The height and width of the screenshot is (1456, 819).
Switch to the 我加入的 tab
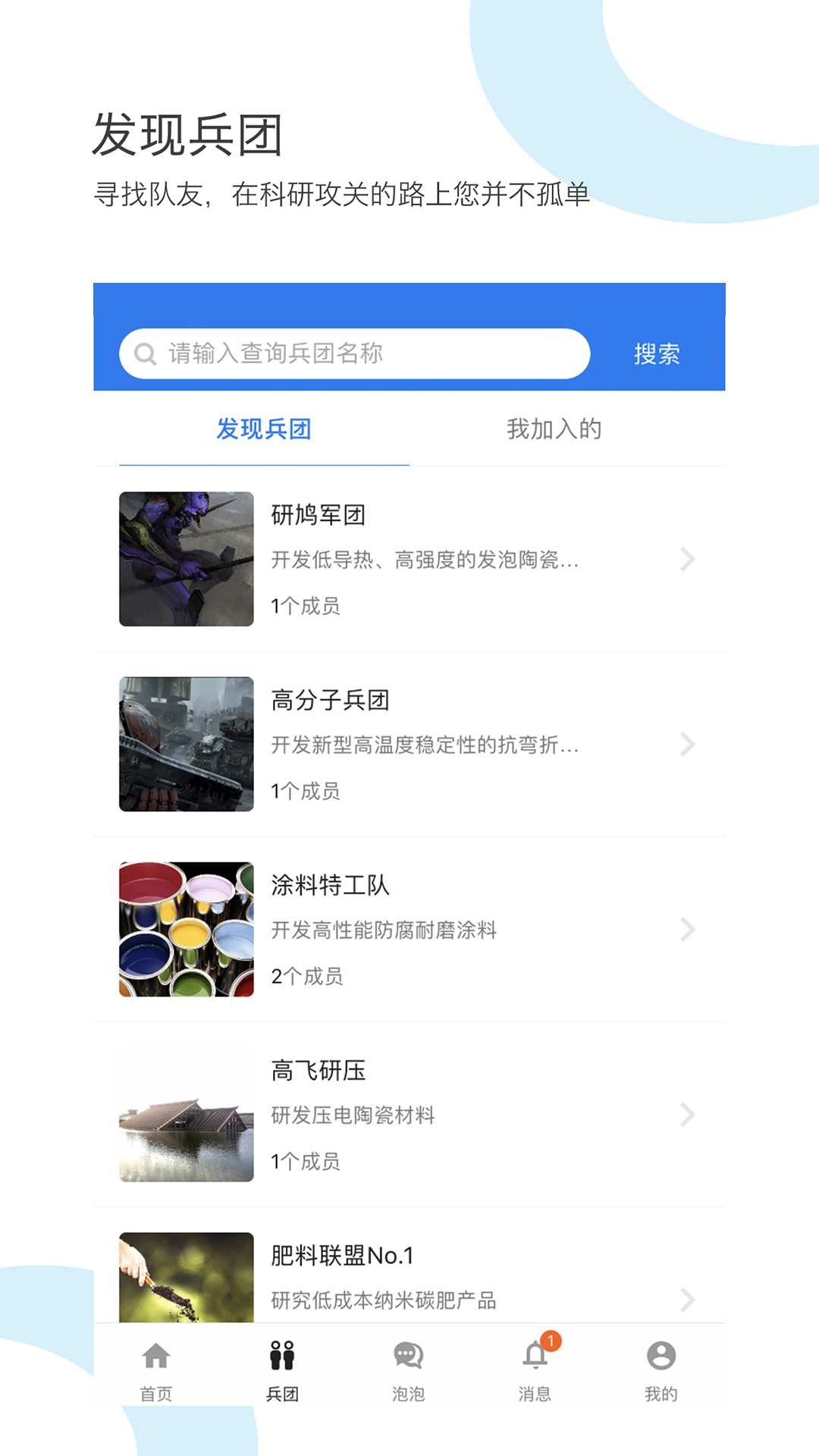point(554,429)
